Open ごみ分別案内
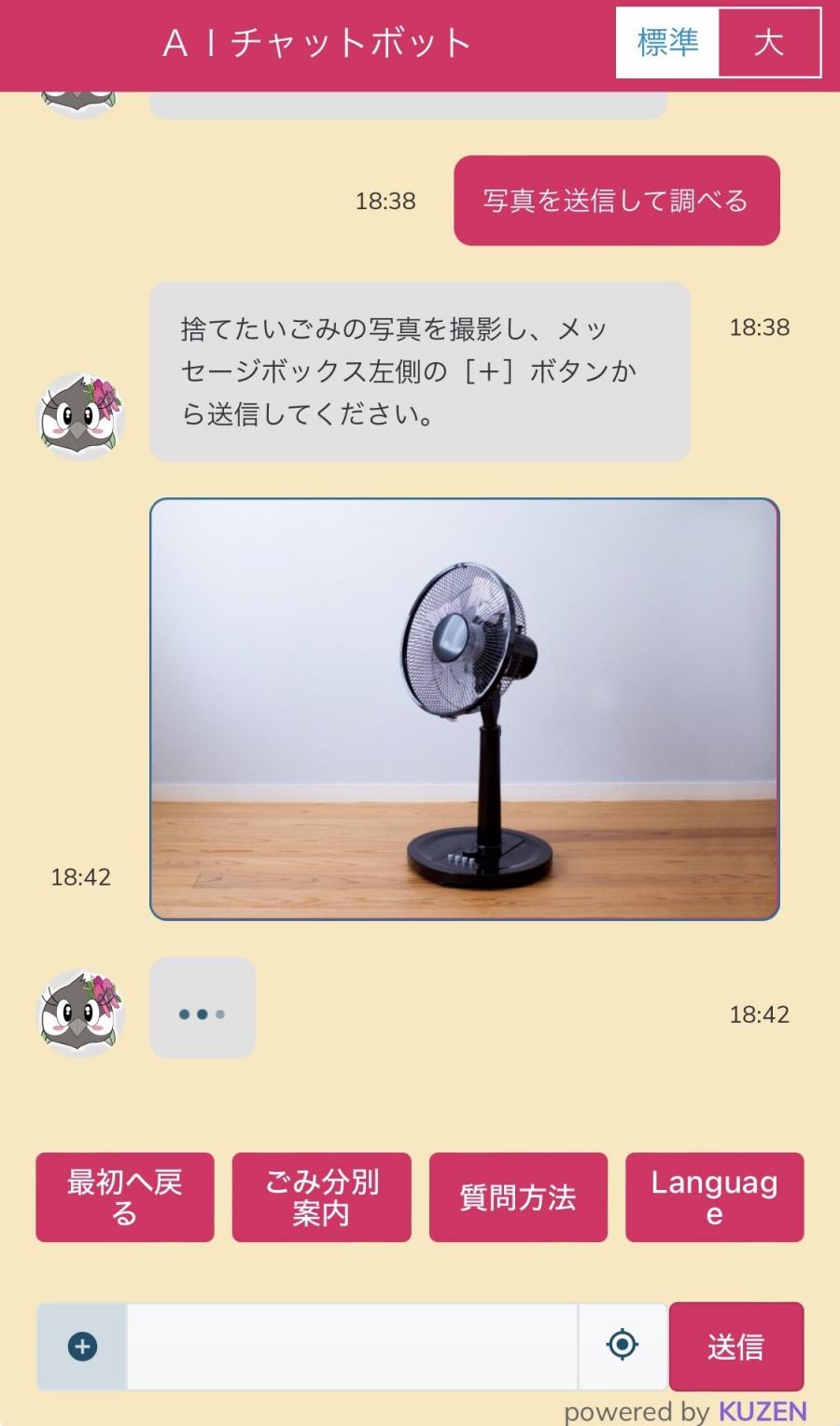This screenshot has height=1426, width=840. [321, 1197]
